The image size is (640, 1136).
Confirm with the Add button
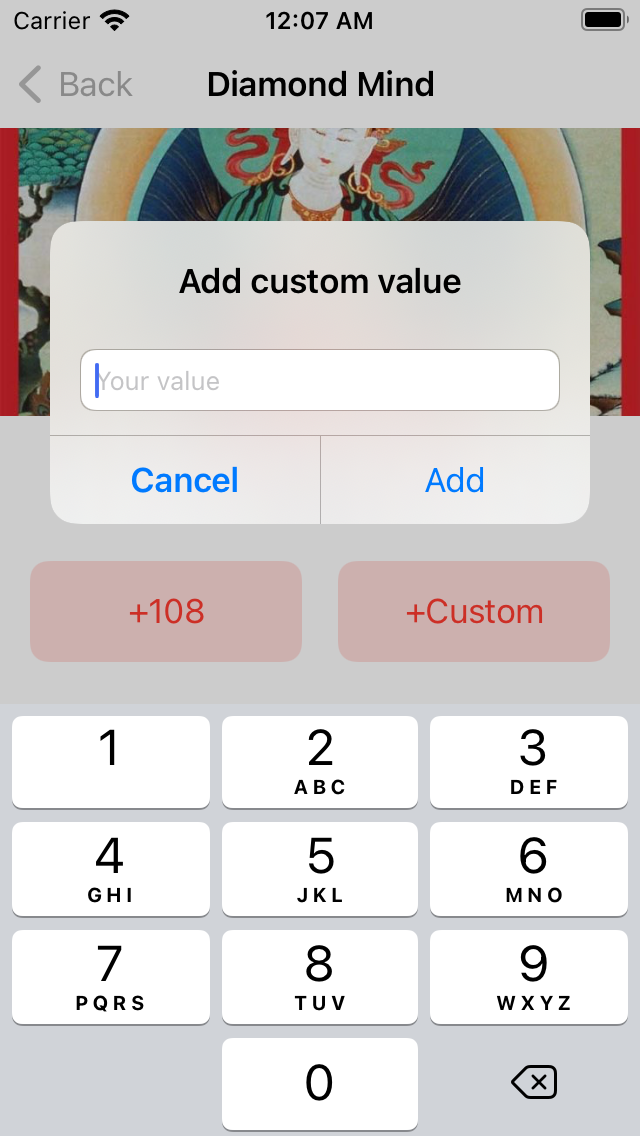coord(455,480)
